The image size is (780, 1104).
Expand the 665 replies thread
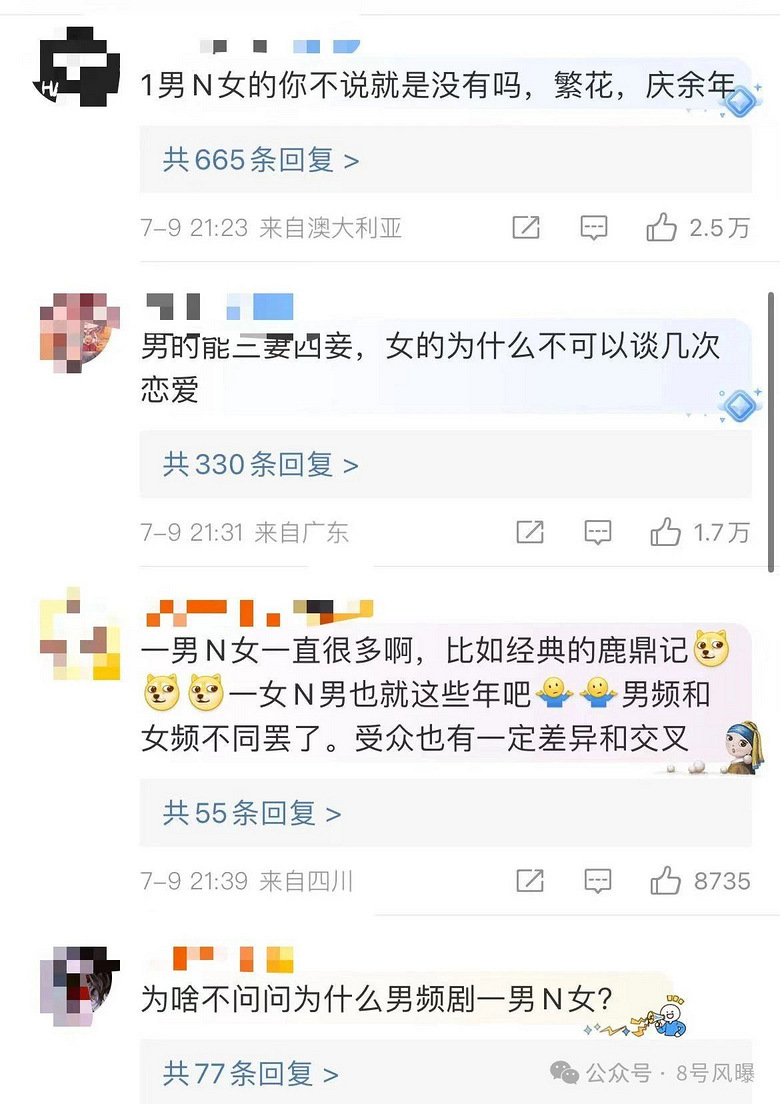point(261,160)
